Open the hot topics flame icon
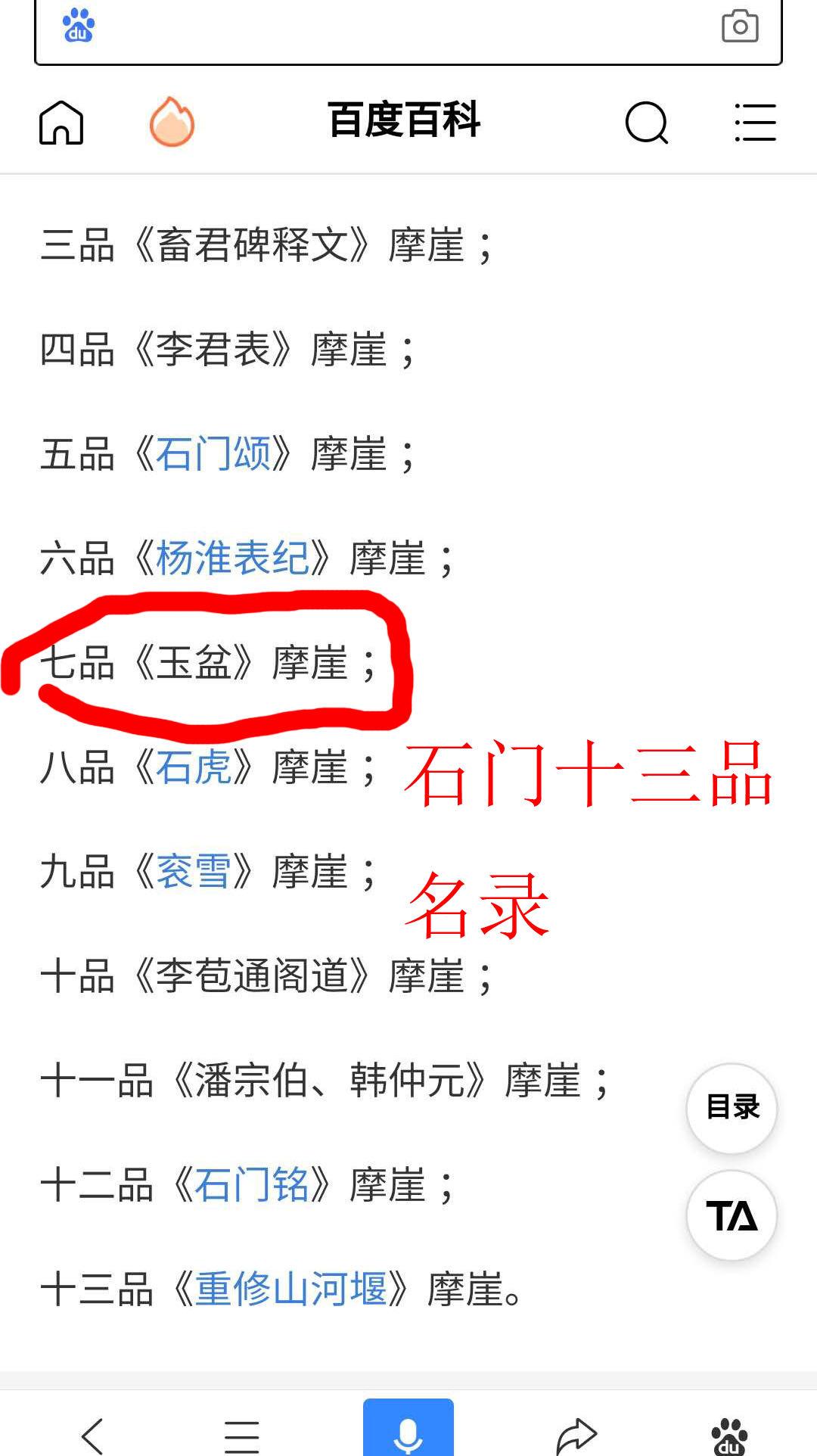817x1456 pixels. pos(172,121)
